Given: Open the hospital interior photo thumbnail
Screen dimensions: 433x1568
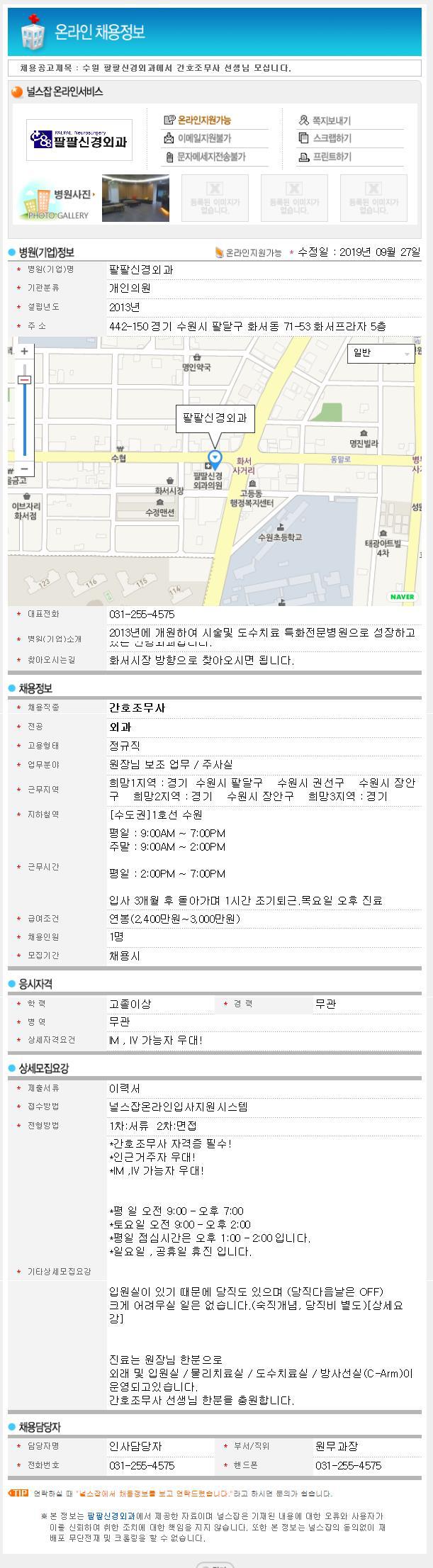Looking at the screenshot, I should click(136, 198).
